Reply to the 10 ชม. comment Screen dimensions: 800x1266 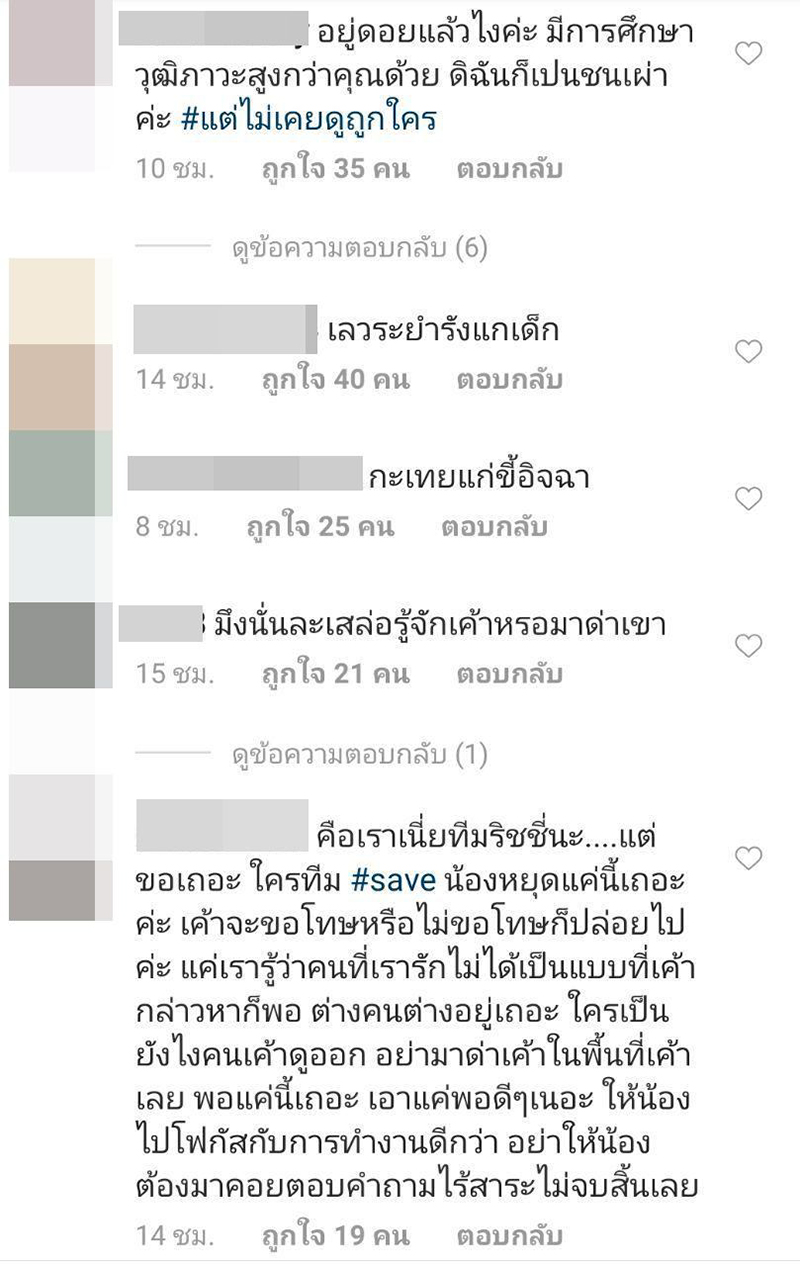coord(509,169)
